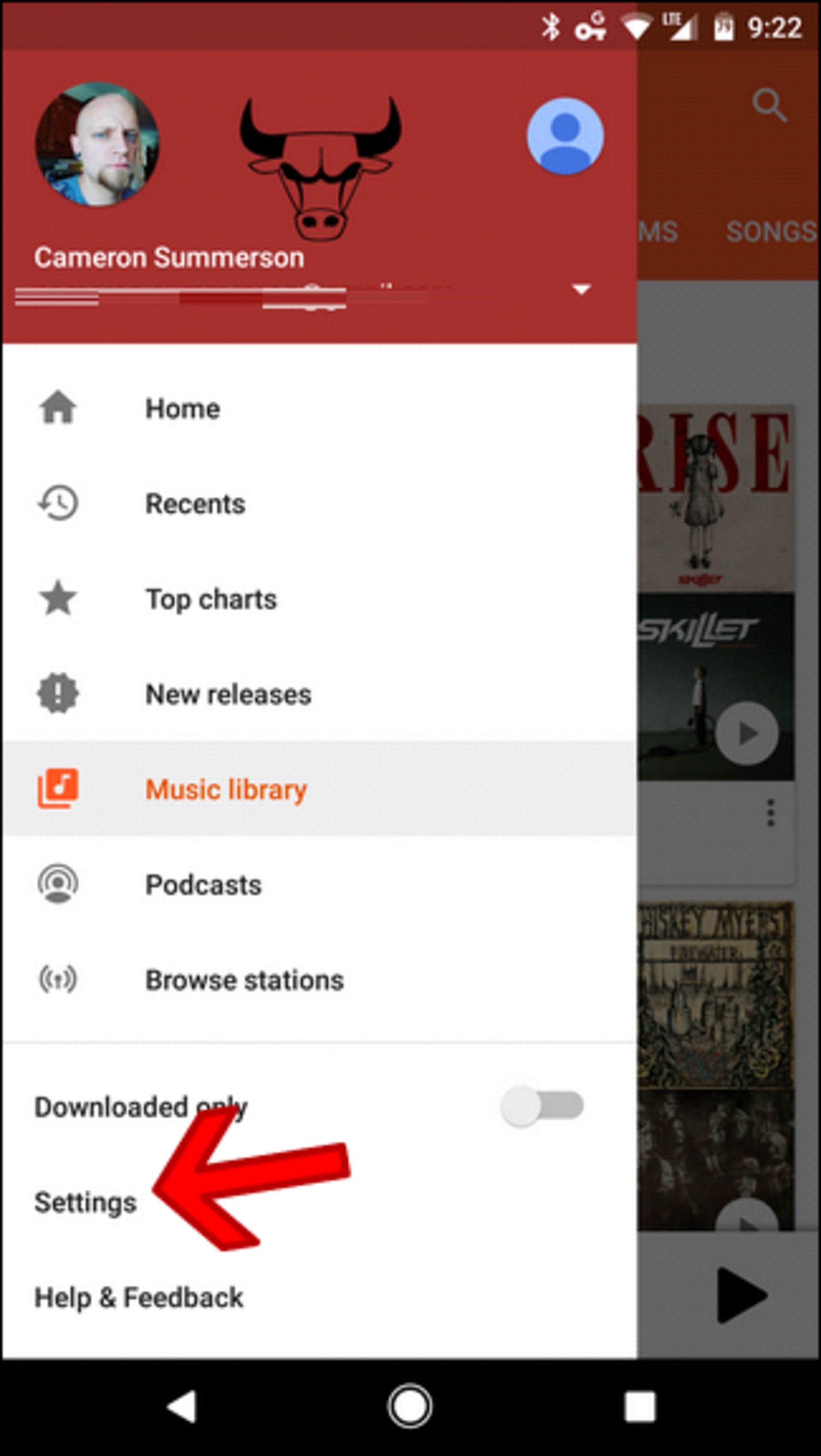
Task: Go to Top charts
Action: (211, 599)
